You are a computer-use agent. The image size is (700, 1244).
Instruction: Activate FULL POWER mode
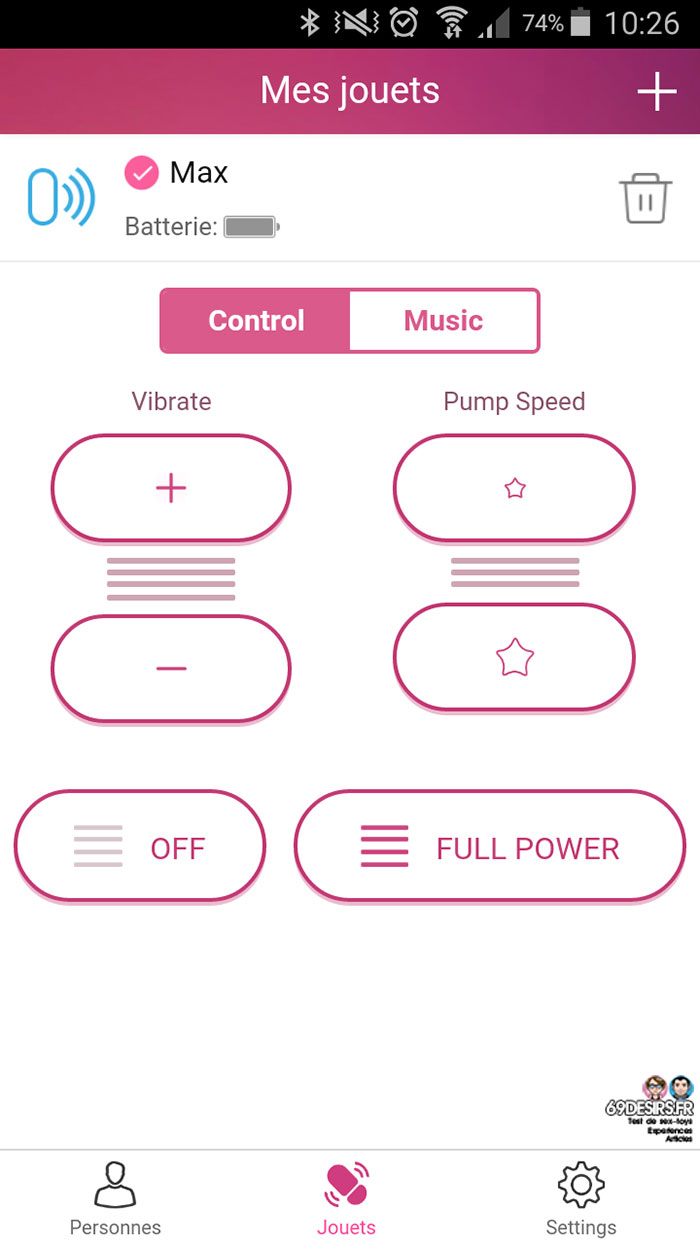click(490, 847)
